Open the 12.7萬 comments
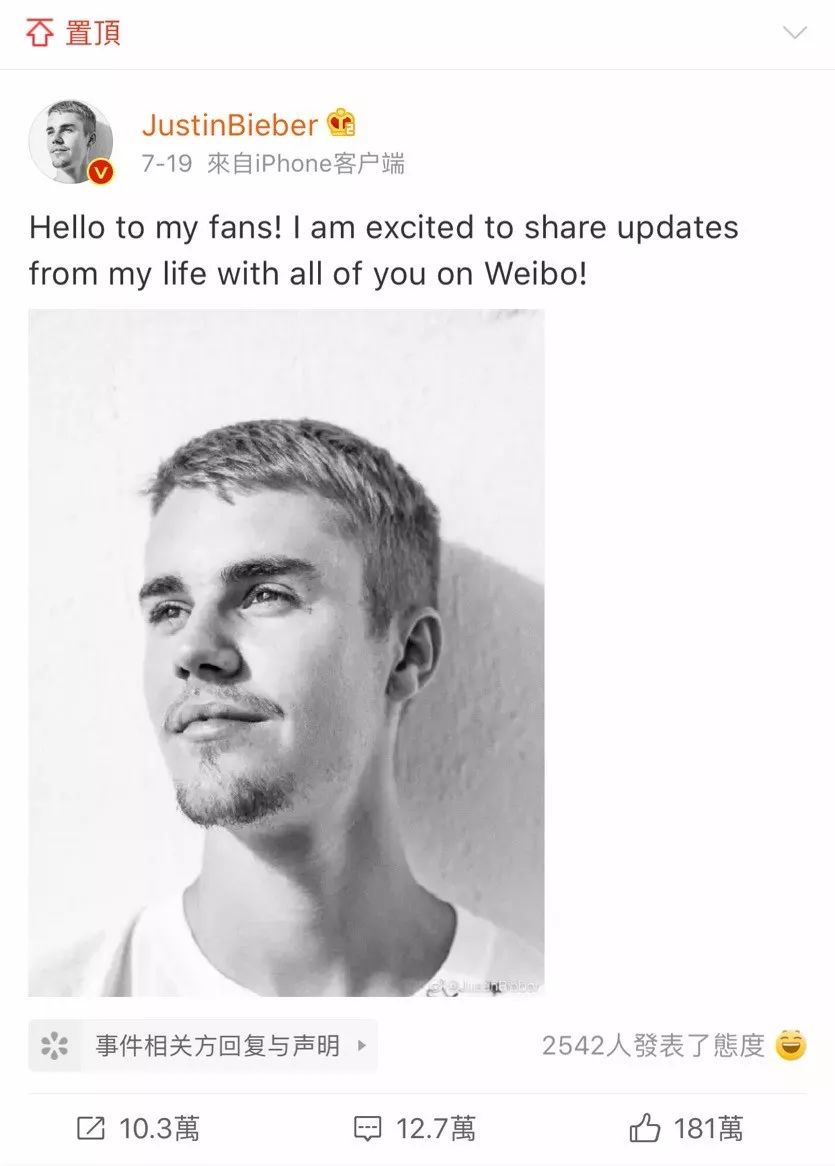This screenshot has height=1166, width=835. click(415, 1129)
